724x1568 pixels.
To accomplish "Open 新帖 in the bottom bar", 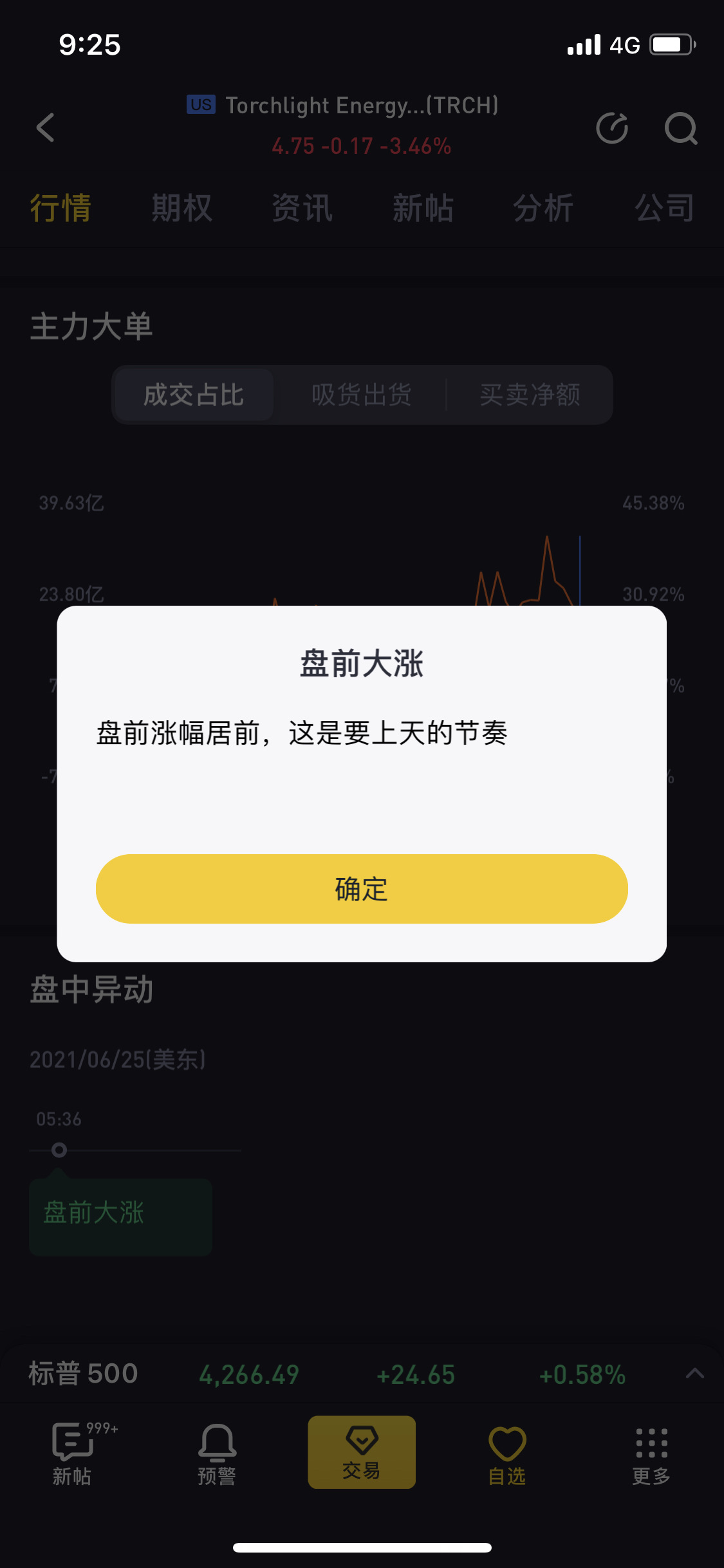I will pos(72,1454).
